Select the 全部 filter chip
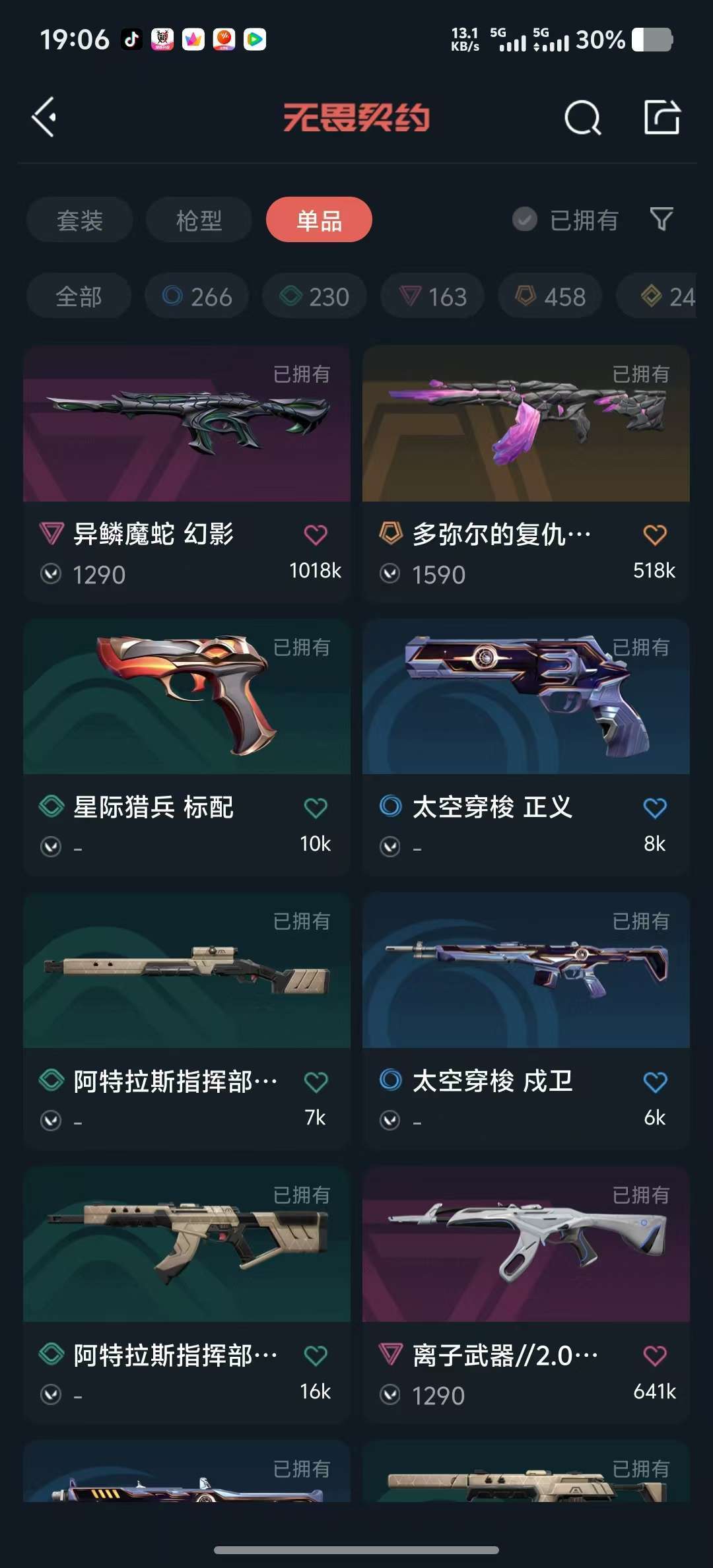Screen dimensions: 713x1568 79,296
